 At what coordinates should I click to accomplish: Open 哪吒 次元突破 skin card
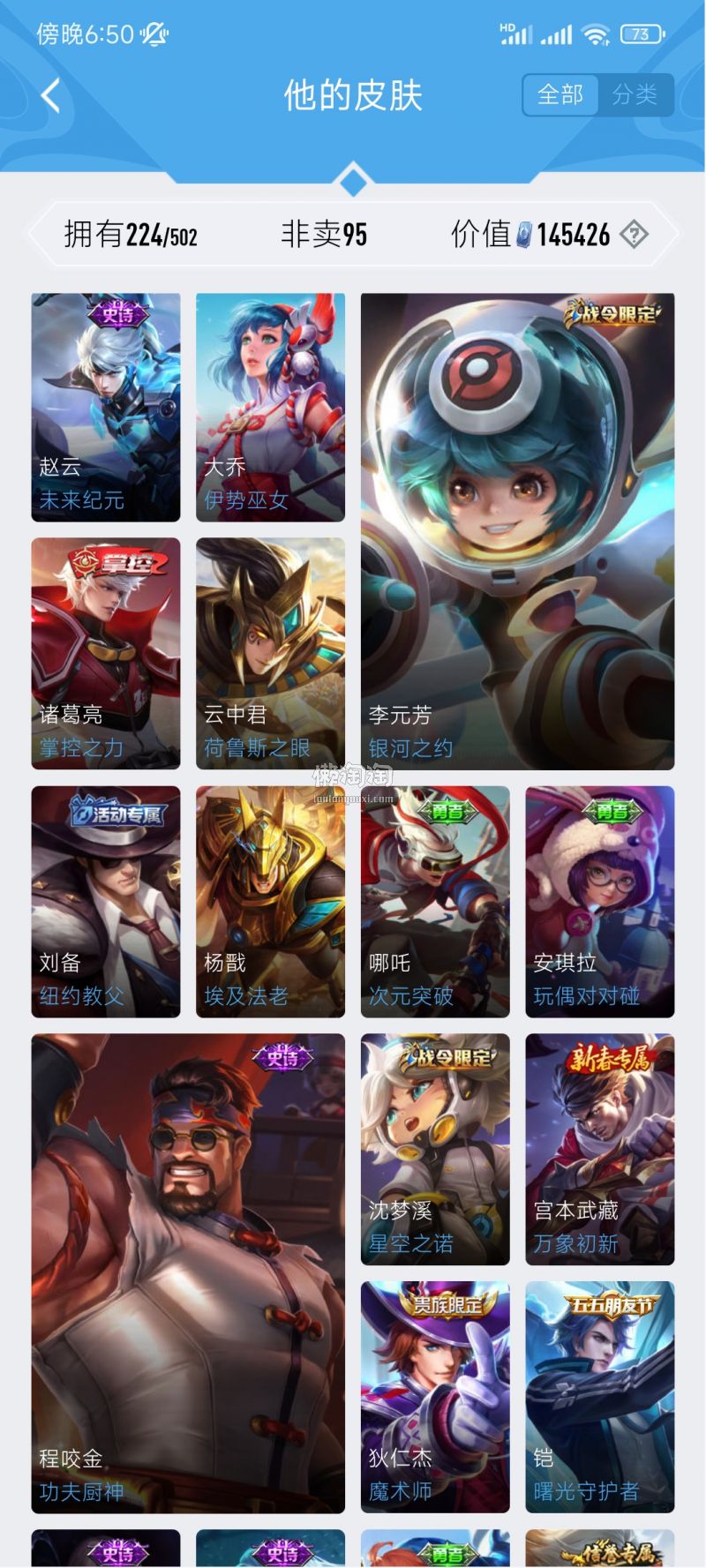tap(435, 902)
